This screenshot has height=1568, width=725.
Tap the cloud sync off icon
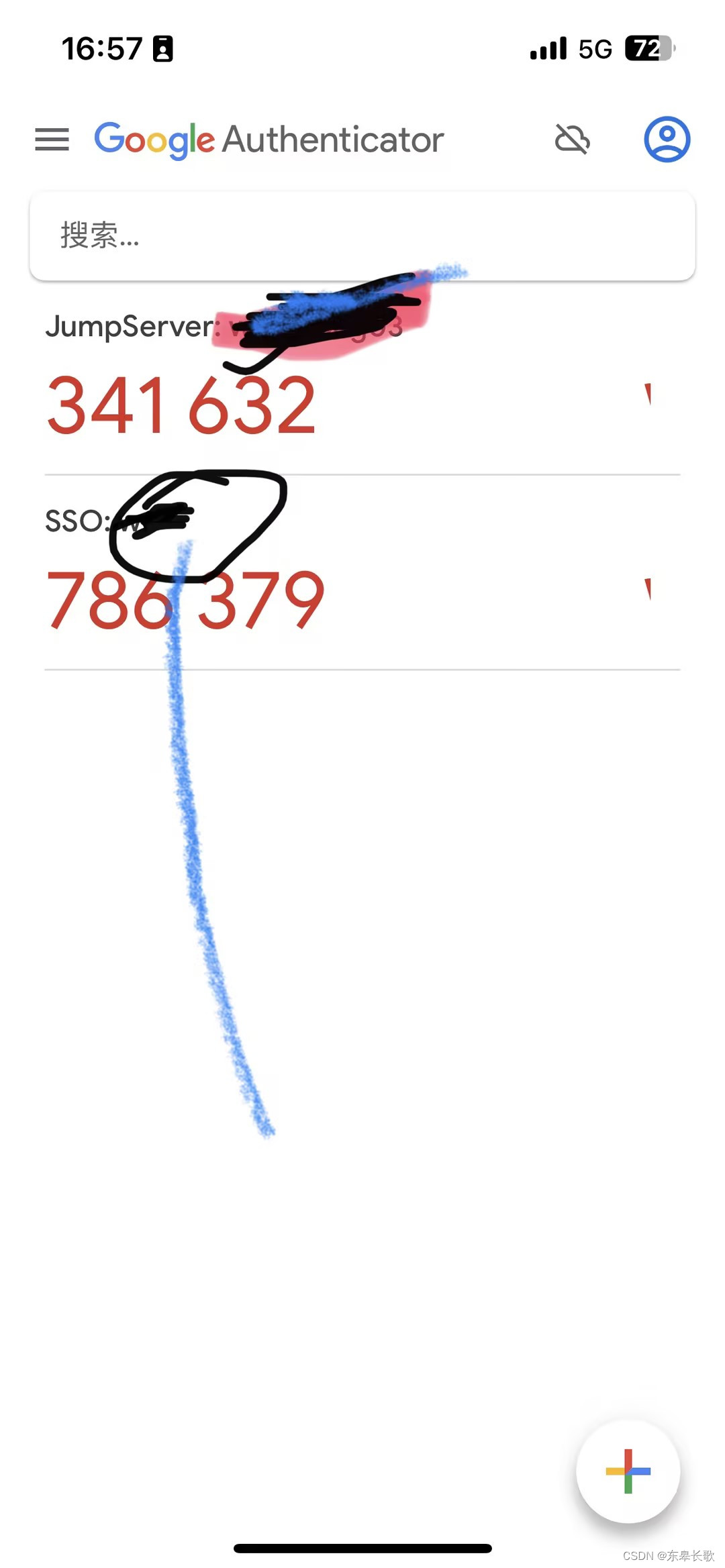(x=572, y=140)
